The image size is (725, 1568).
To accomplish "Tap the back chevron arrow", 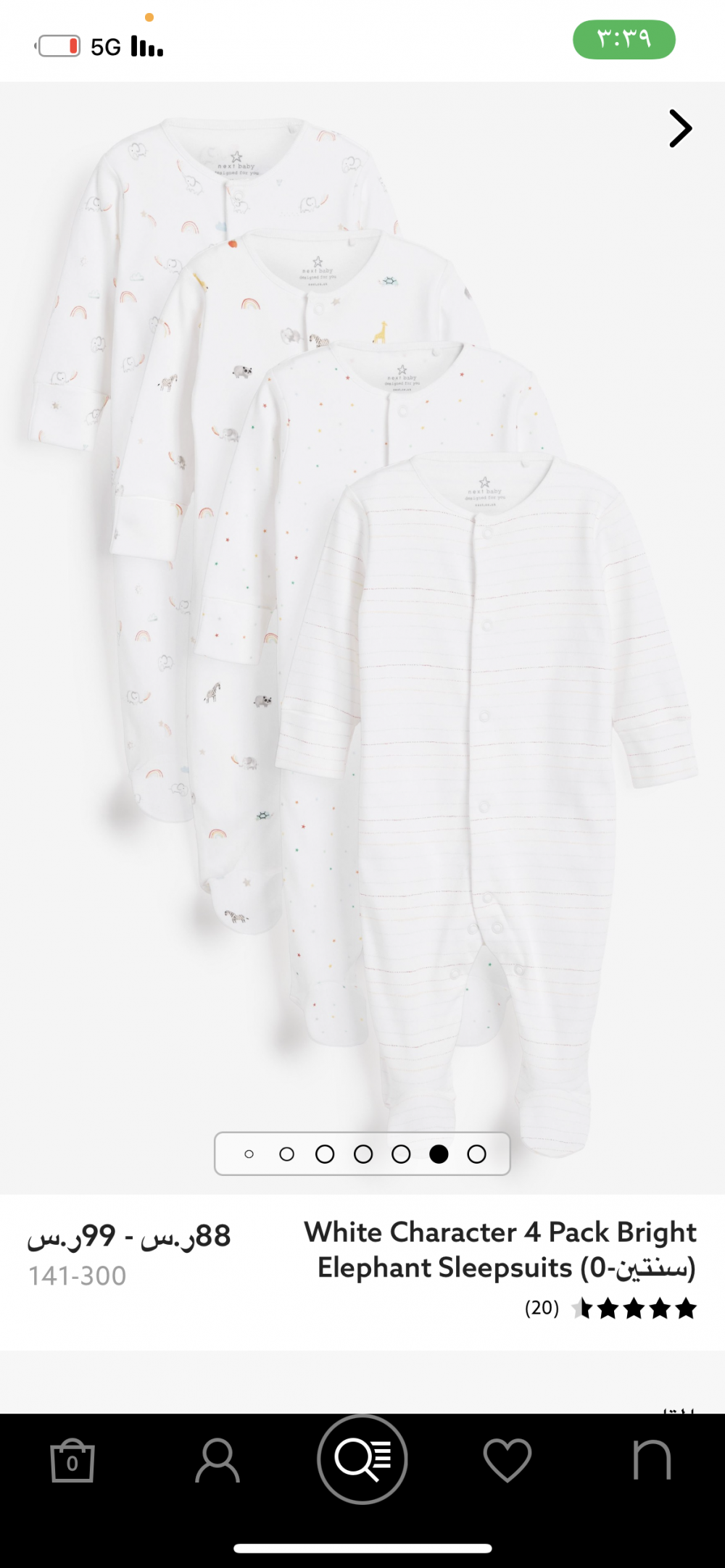I will (680, 129).
